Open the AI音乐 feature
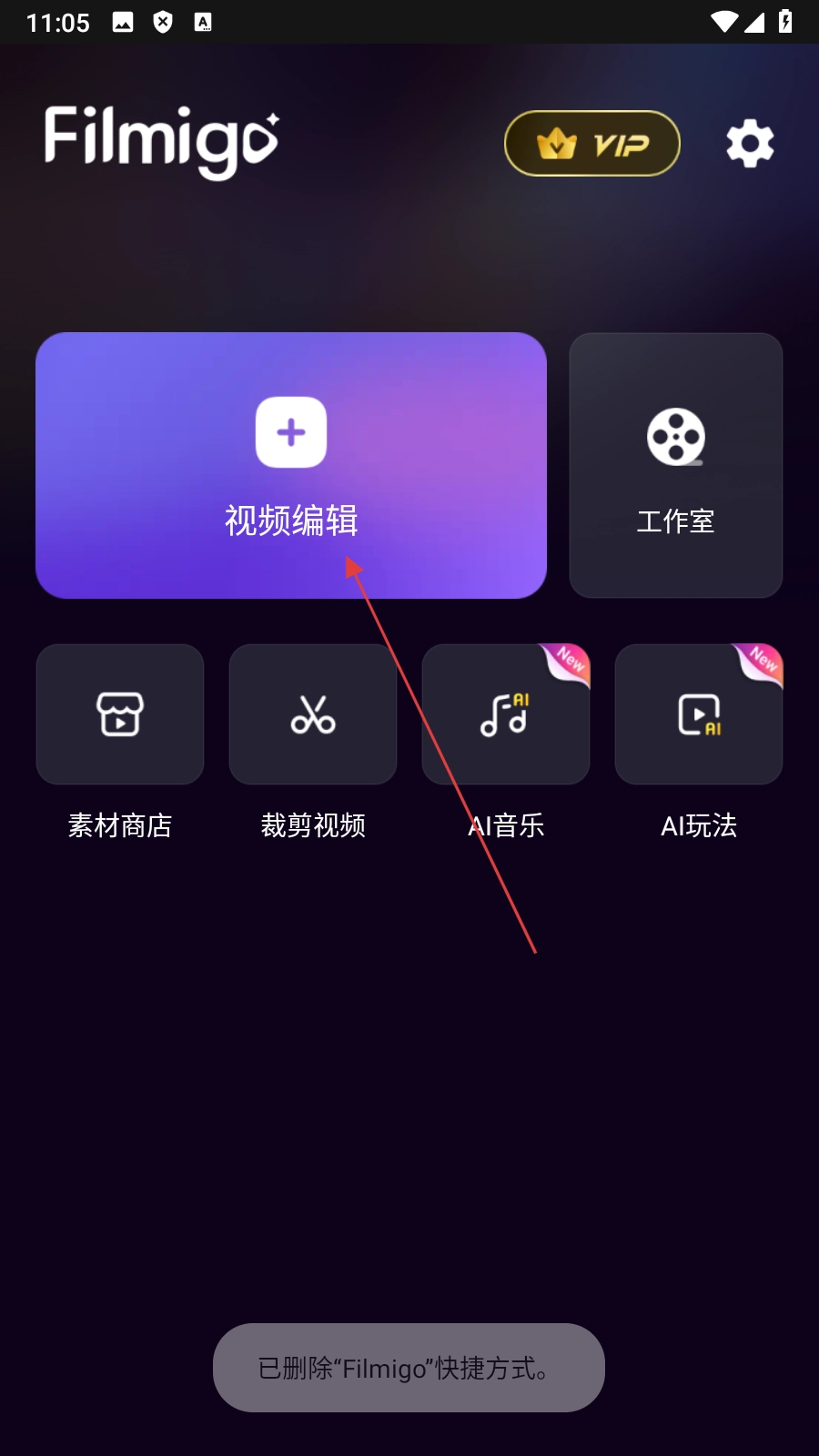Viewport: 819px width, 1456px height. [506, 715]
